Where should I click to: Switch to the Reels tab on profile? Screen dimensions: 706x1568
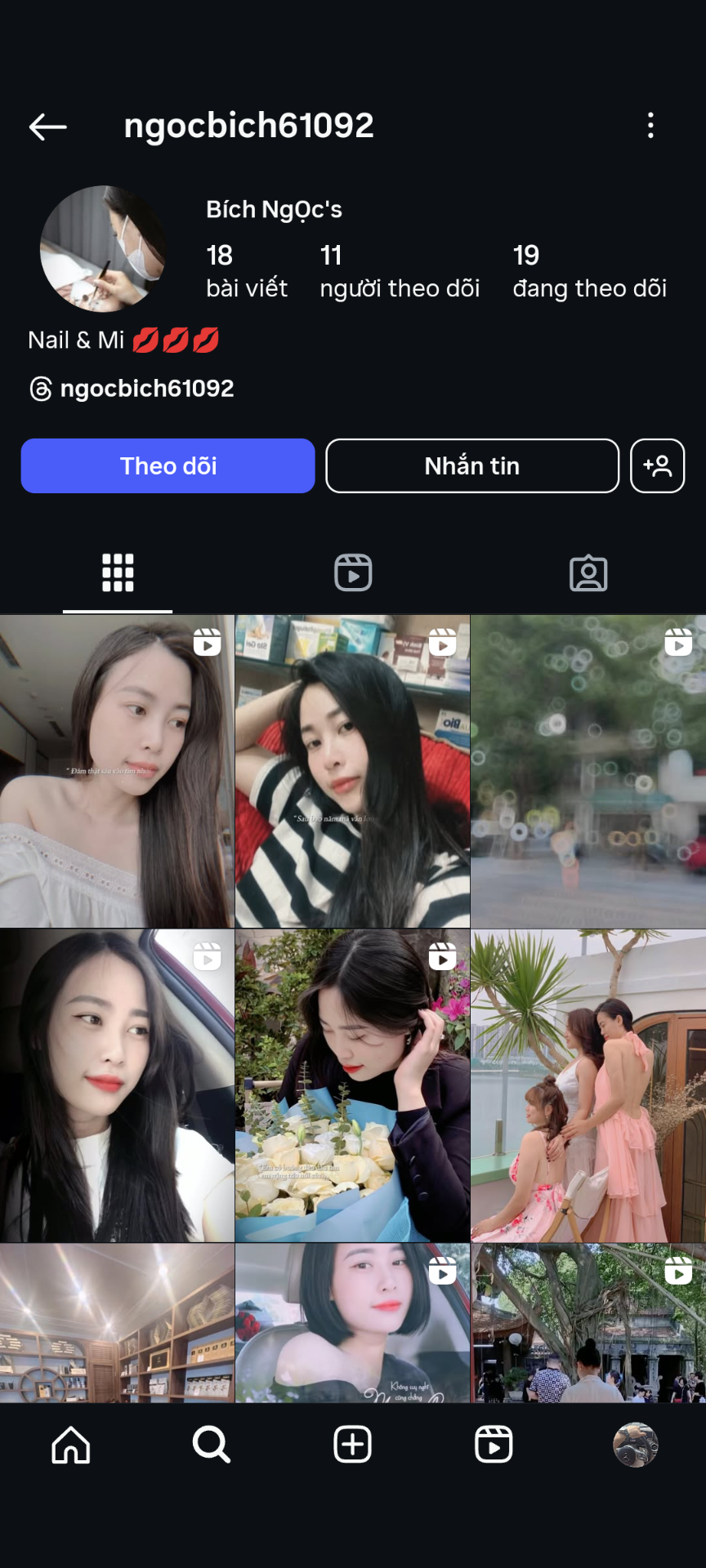pos(353,572)
